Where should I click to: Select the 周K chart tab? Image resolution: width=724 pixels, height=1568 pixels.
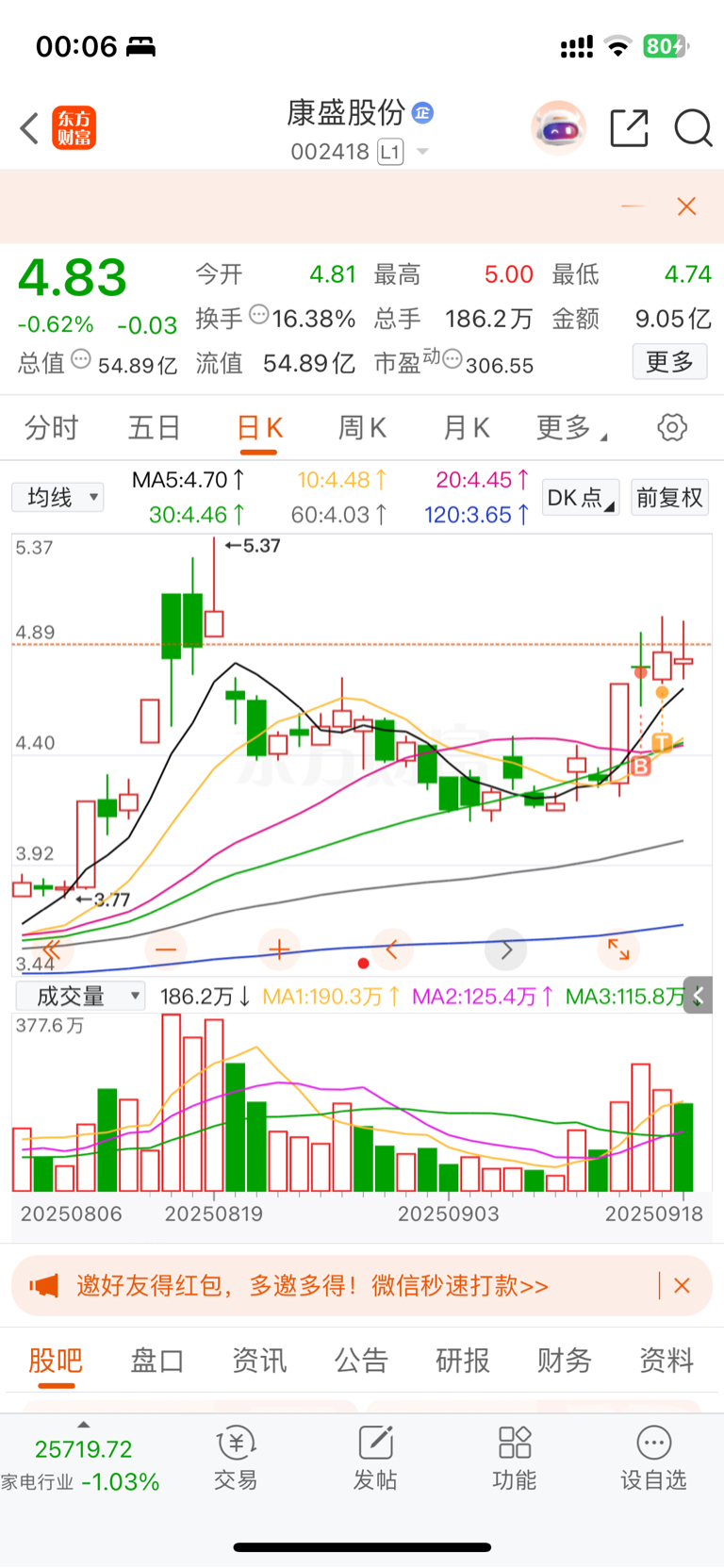[x=362, y=428]
